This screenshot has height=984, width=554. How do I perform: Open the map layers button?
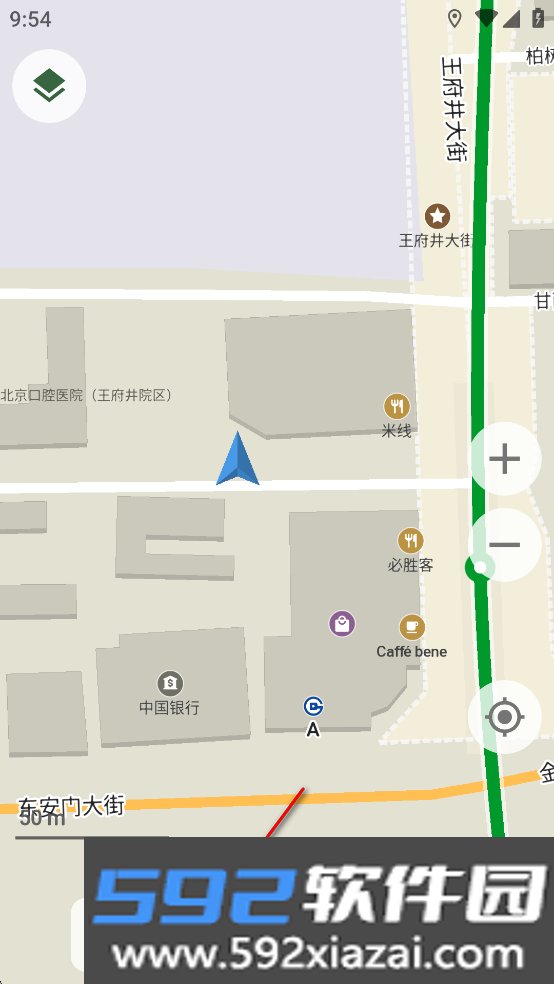(x=49, y=86)
